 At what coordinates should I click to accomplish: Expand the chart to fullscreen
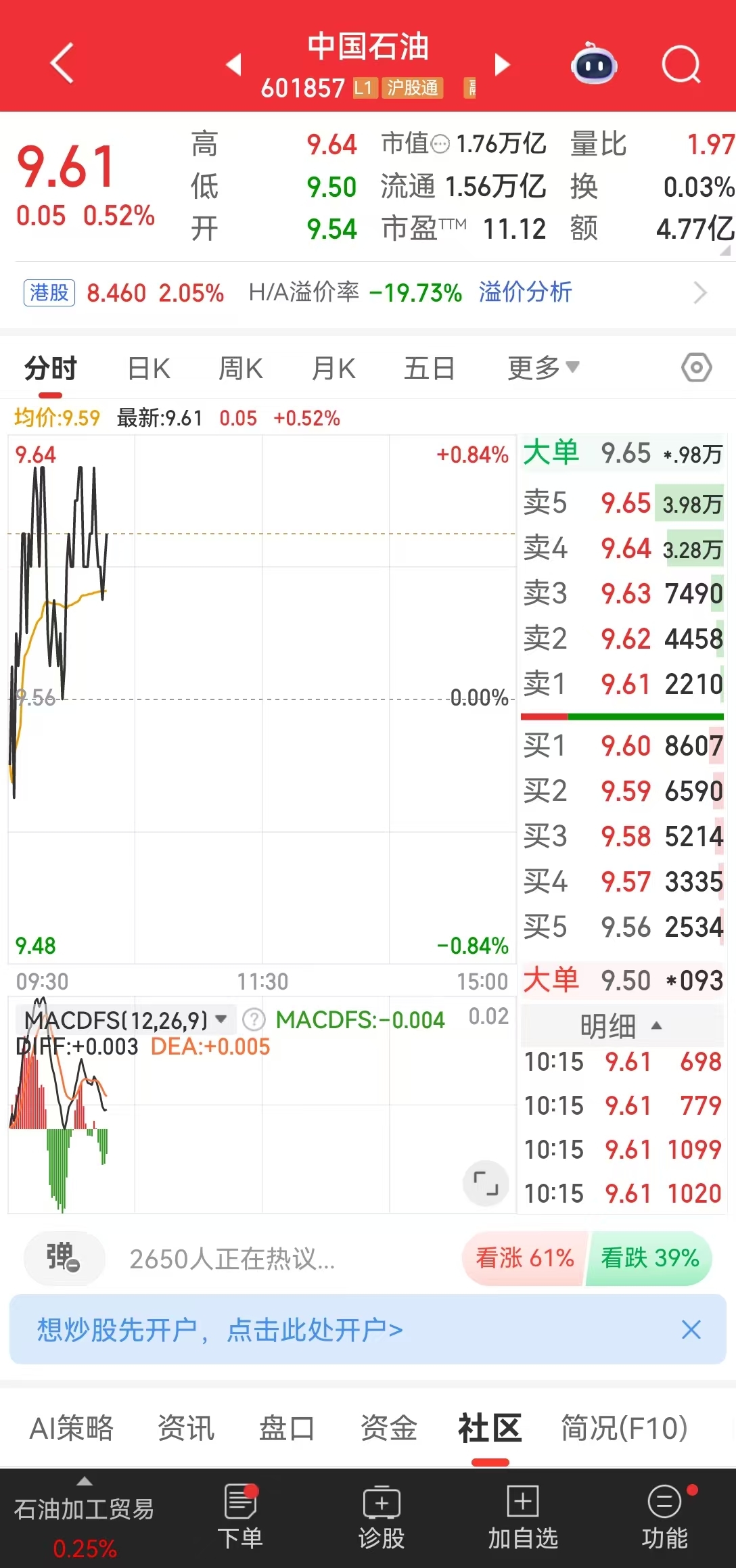[x=486, y=1183]
